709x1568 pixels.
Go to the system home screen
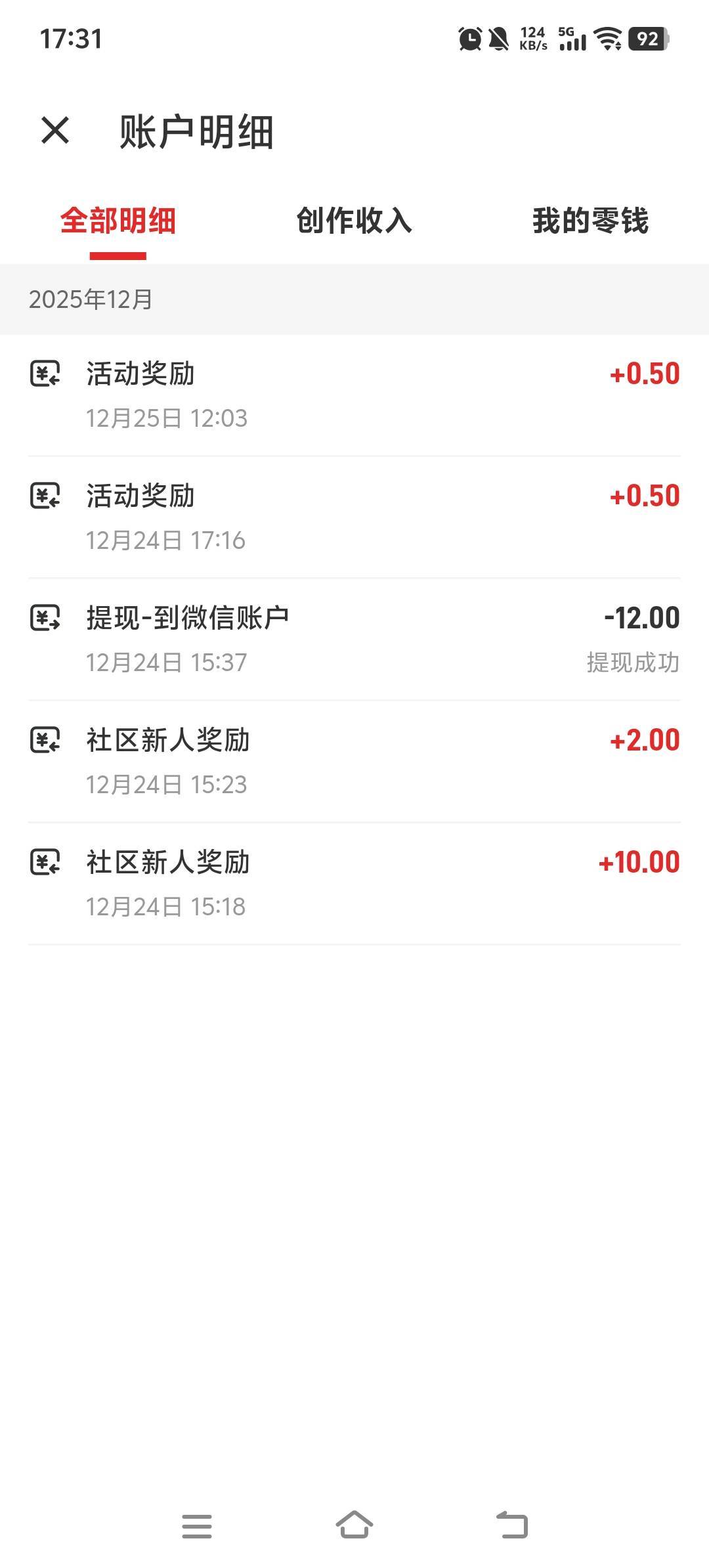[x=354, y=1525]
